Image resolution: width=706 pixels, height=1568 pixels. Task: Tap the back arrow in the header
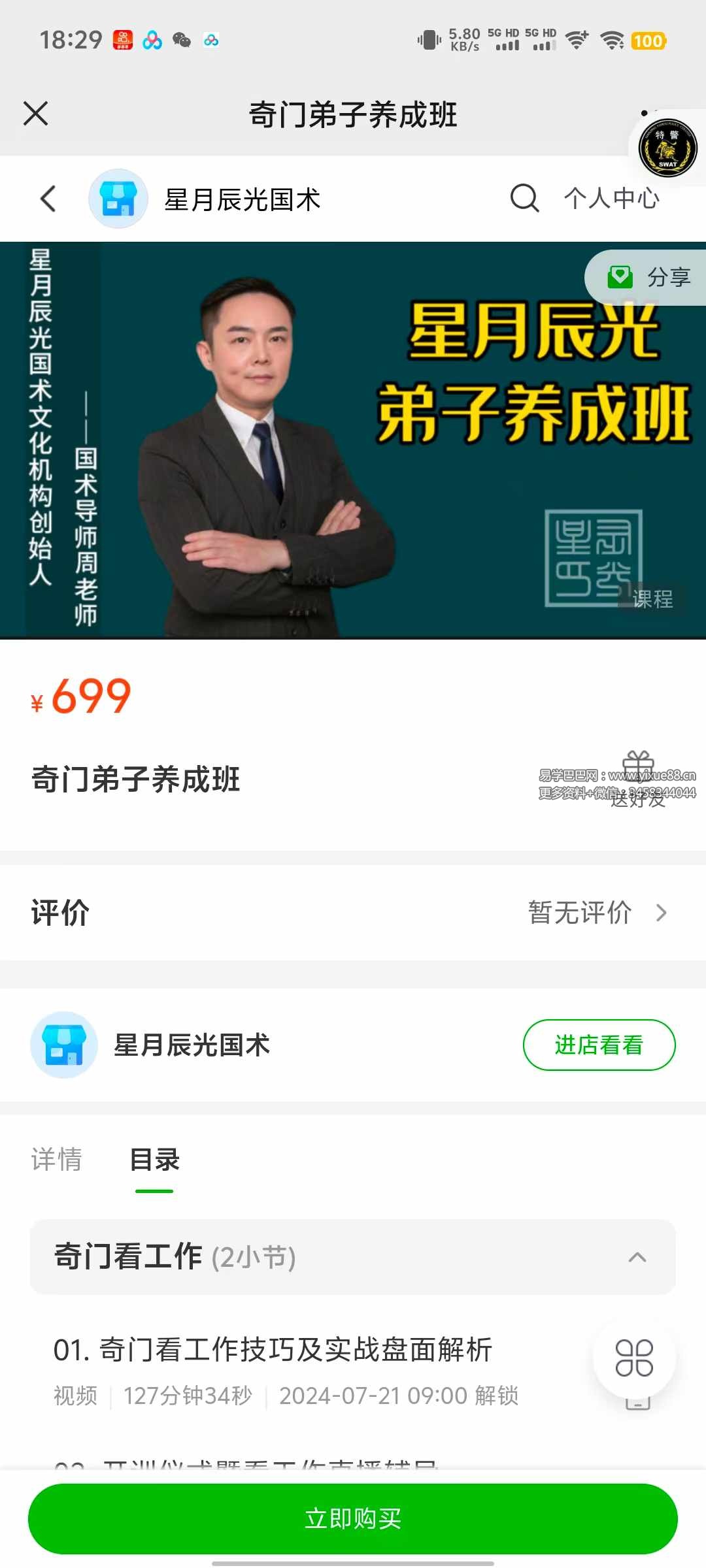click(x=47, y=199)
